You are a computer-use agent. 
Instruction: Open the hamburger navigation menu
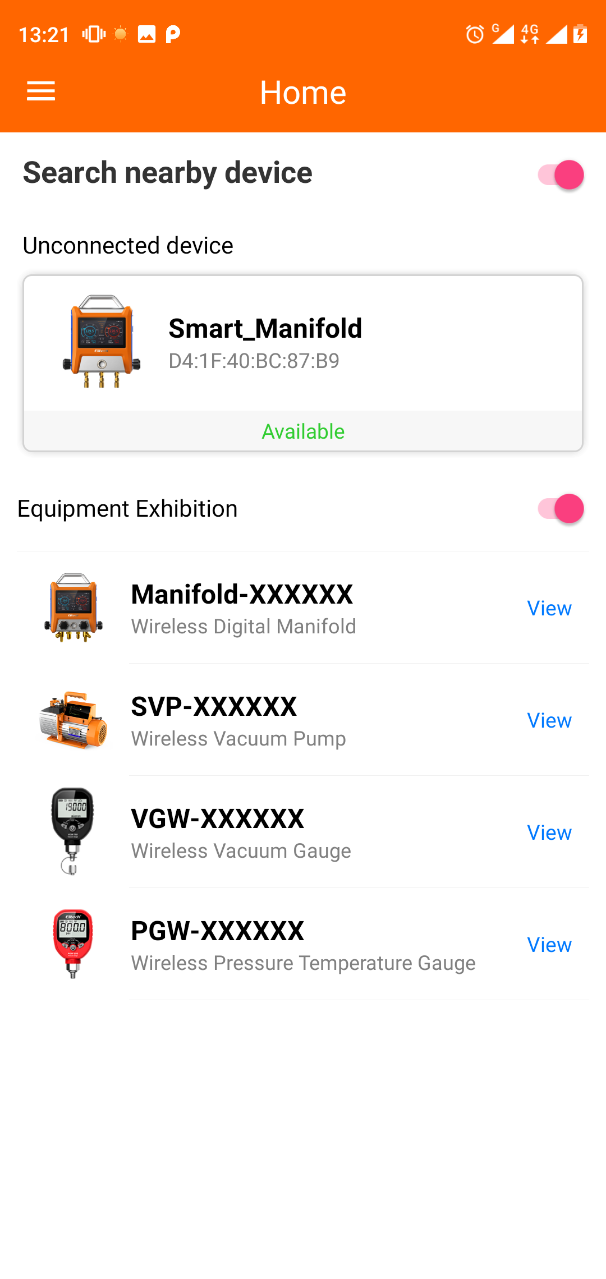click(41, 92)
